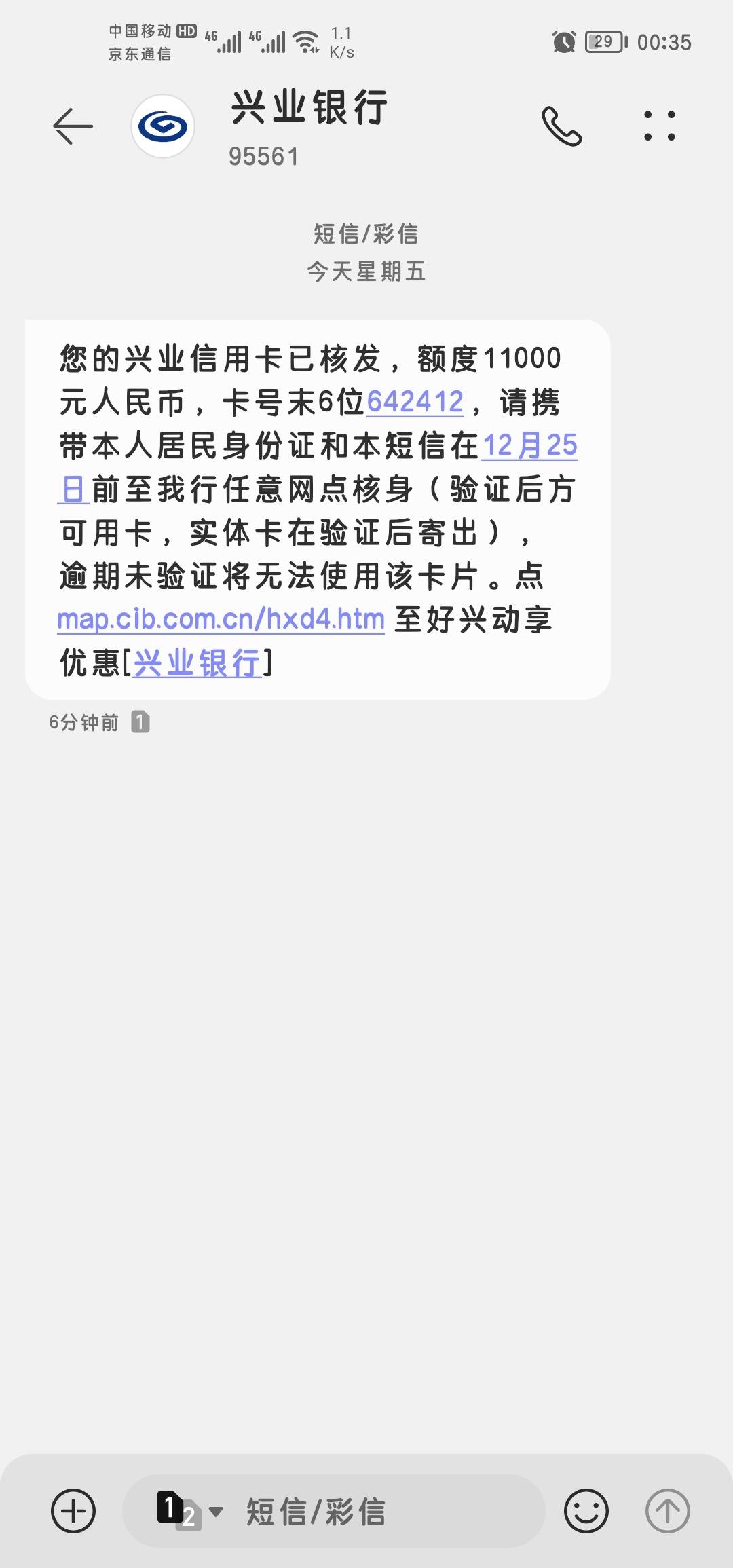Open the four-dot overflow menu

pyautogui.click(x=660, y=126)
